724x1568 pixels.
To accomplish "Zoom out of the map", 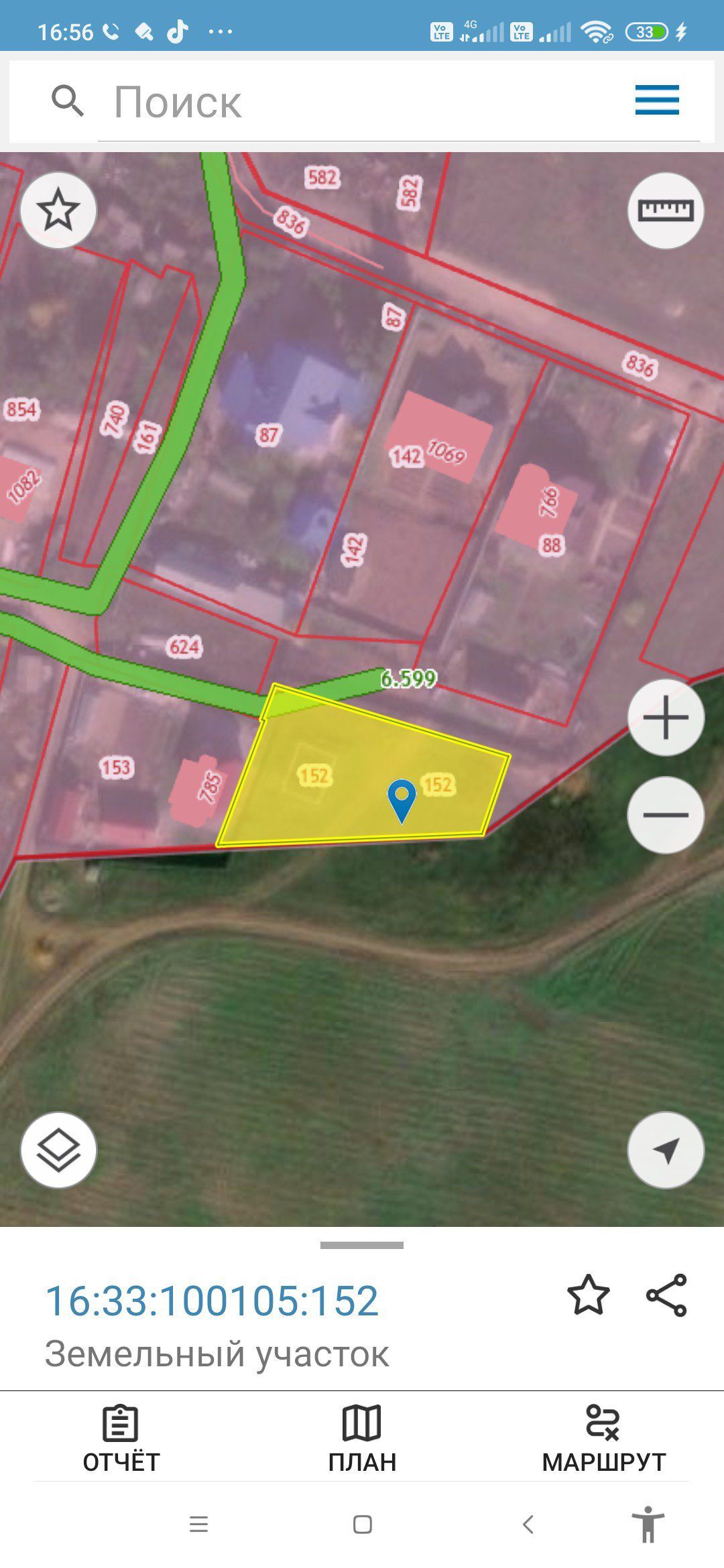I will pyautogui.click(x=665, y=815).
